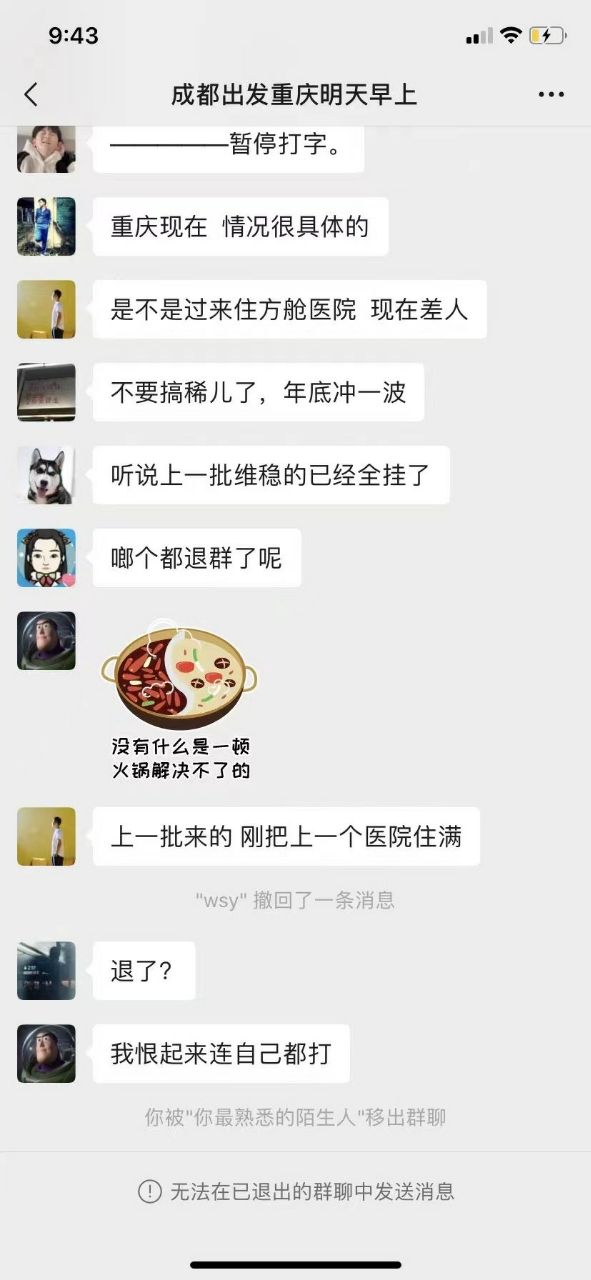Tap the avatar beside 退了? message

46,971
